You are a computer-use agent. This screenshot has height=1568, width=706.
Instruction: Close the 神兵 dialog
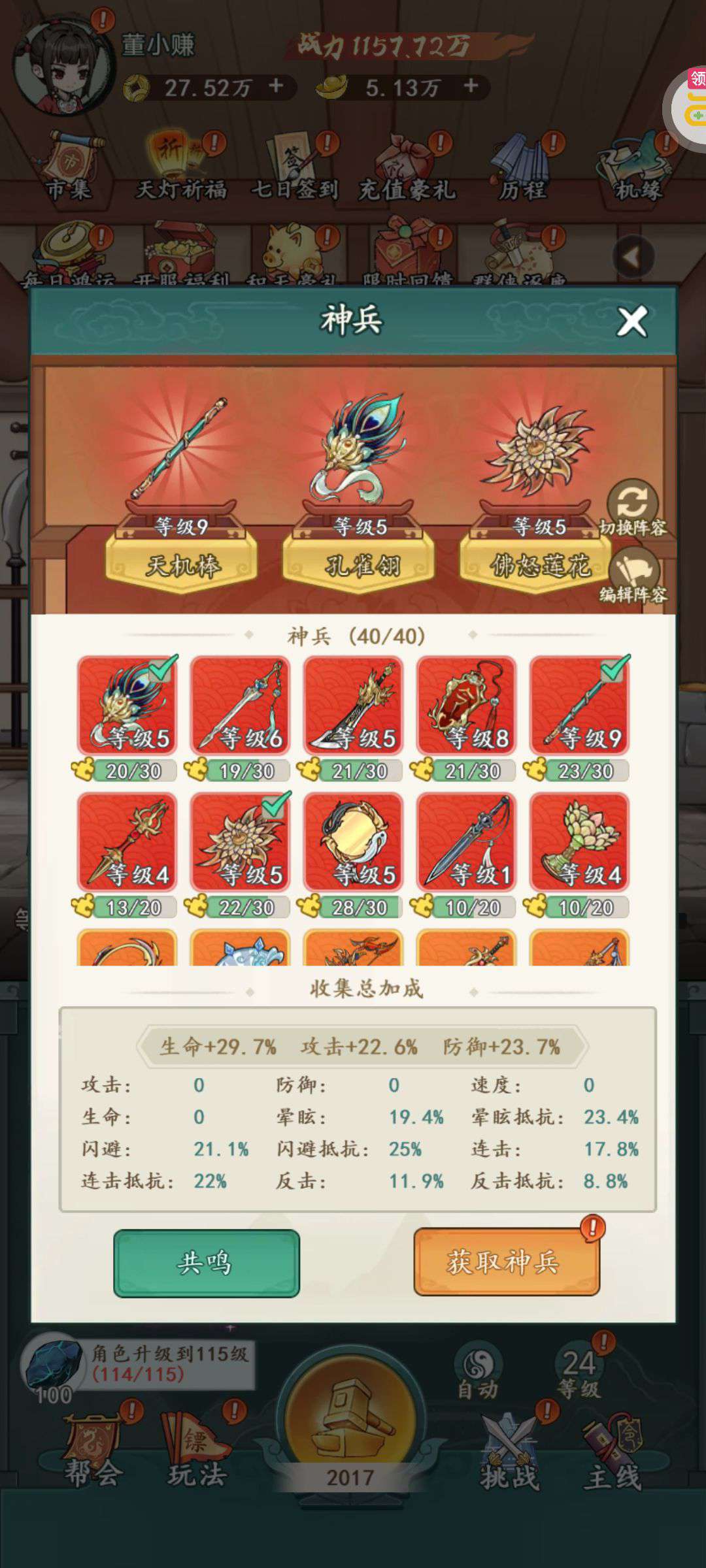tap(631, 321)
